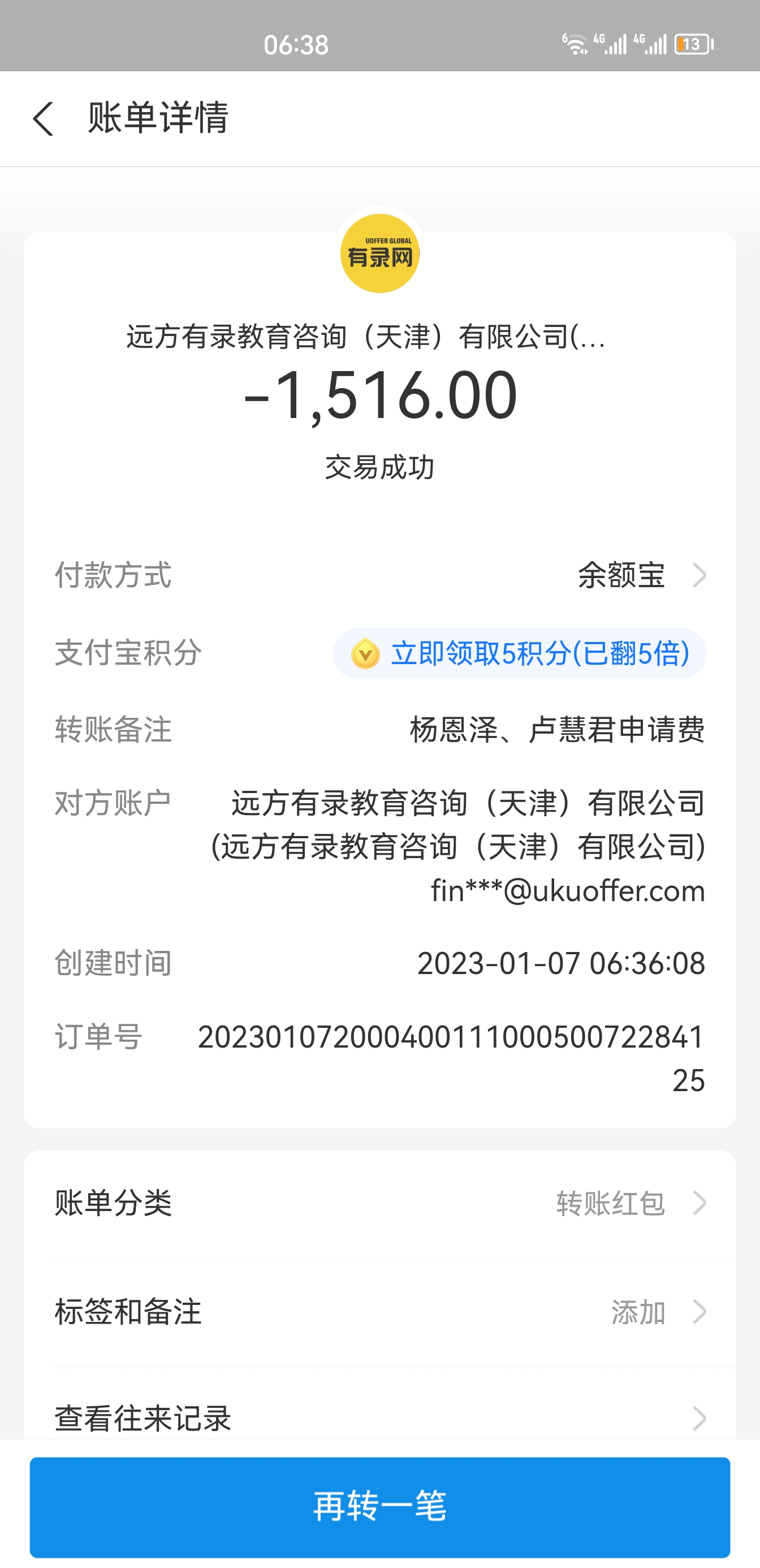
Task: Tap 再转一笔 to transfer again
Action: click(x=379, y=1506)
